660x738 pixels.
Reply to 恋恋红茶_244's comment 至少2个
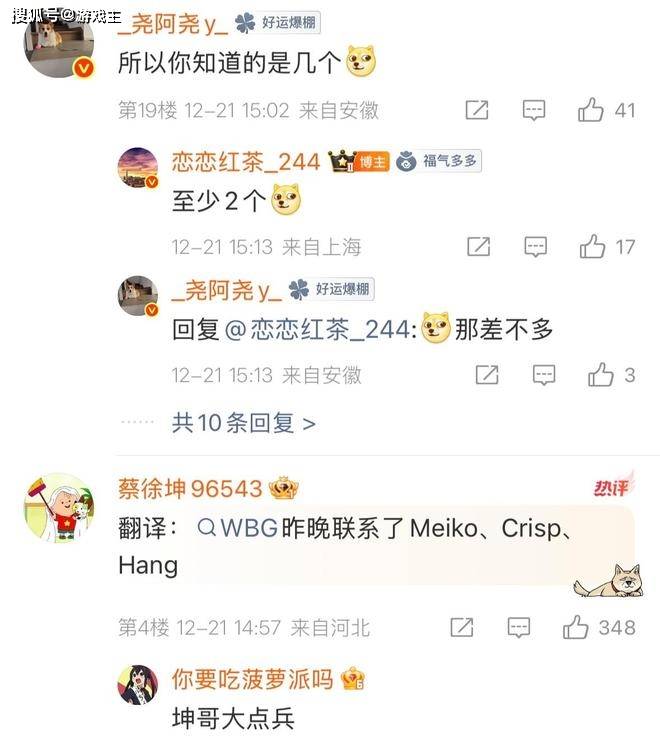536,246
